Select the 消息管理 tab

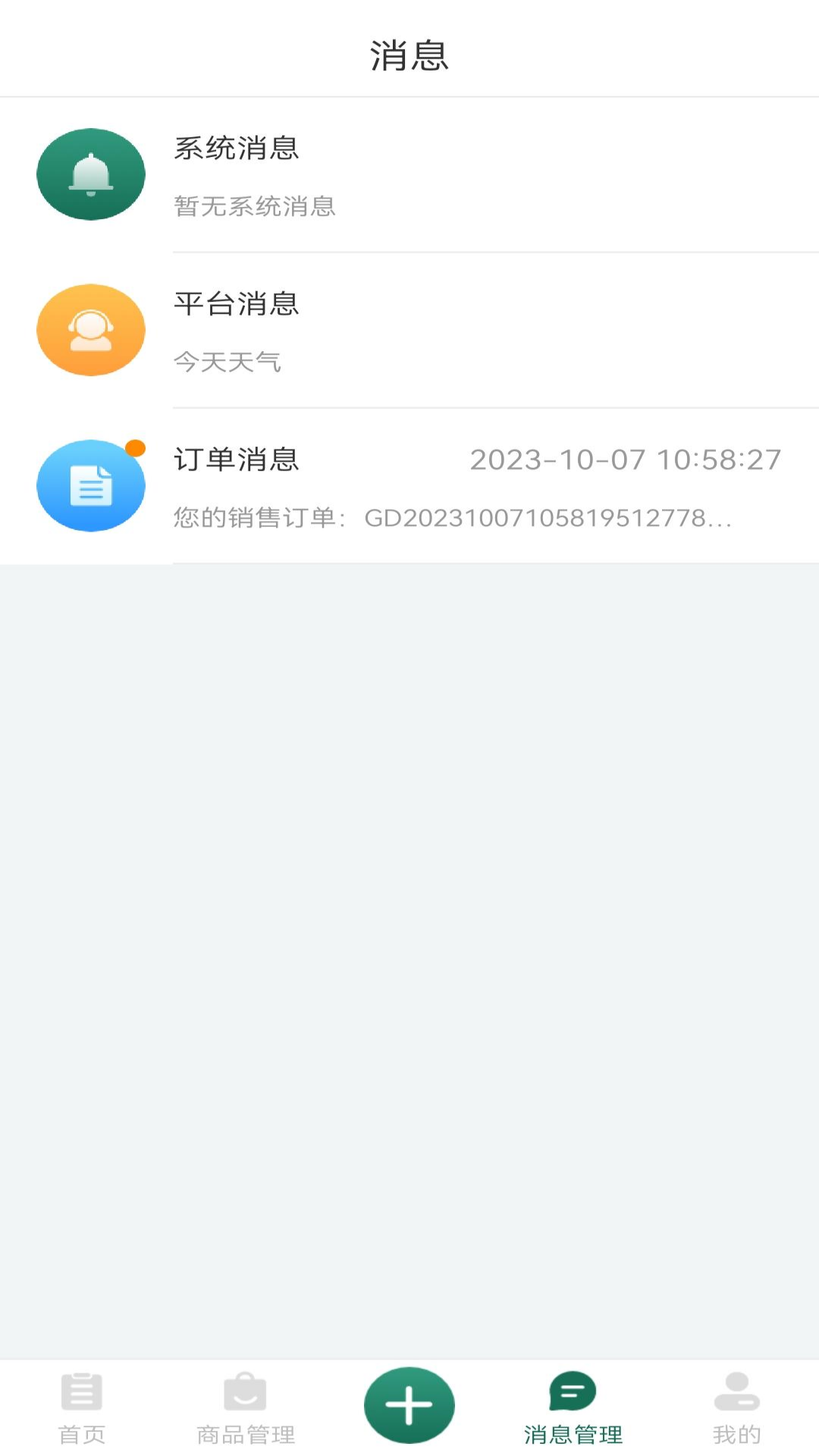pos(573,1408)
